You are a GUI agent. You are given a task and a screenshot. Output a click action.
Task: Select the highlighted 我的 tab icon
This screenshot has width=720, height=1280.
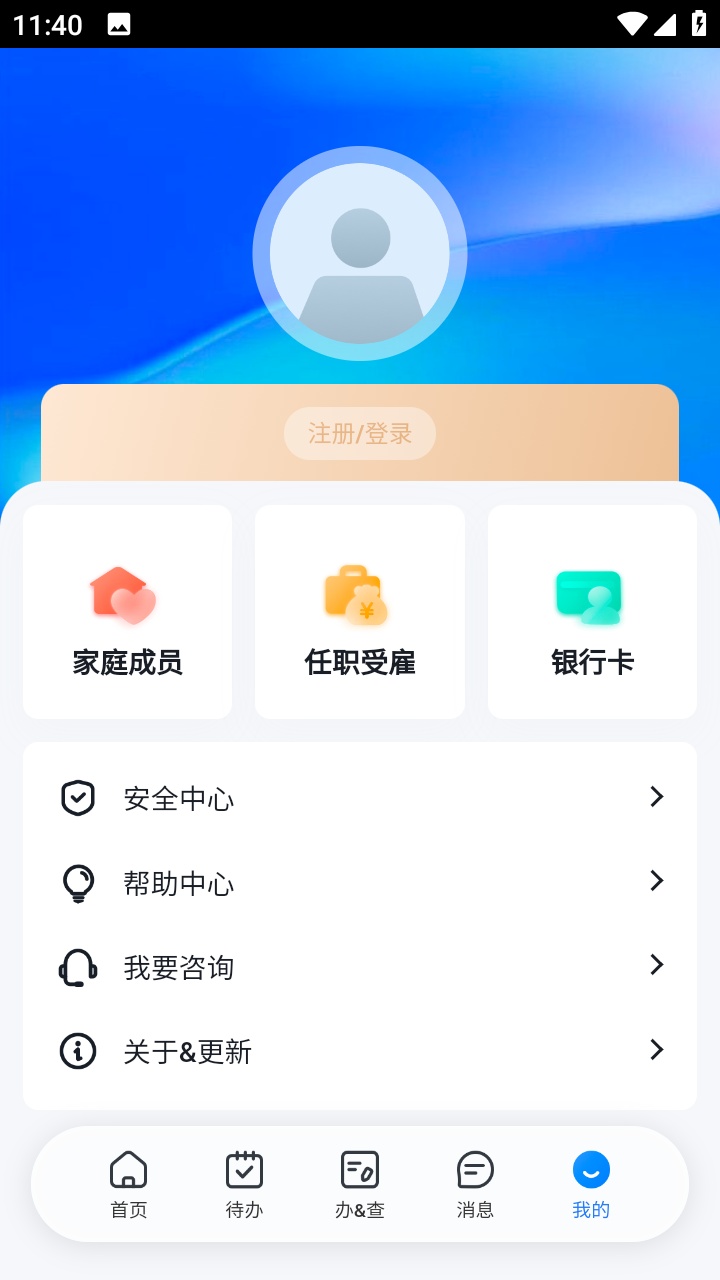(x=591, y=1167)
